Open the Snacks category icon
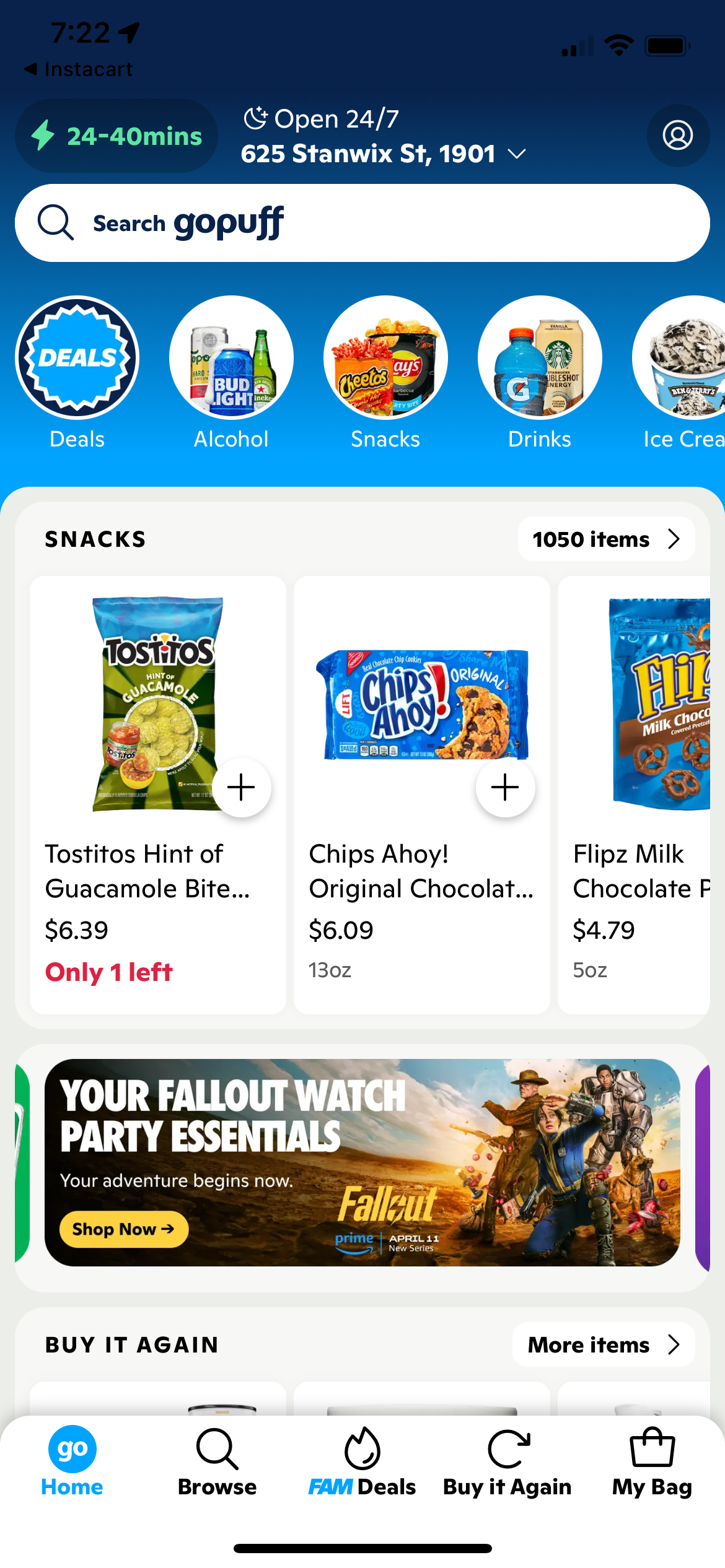 point(385,357)
